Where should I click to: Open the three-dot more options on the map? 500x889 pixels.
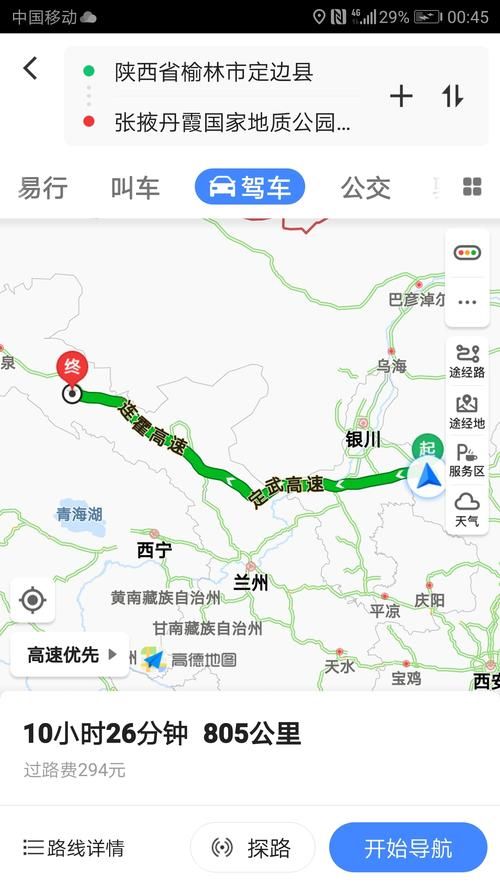tap(467, 302)
